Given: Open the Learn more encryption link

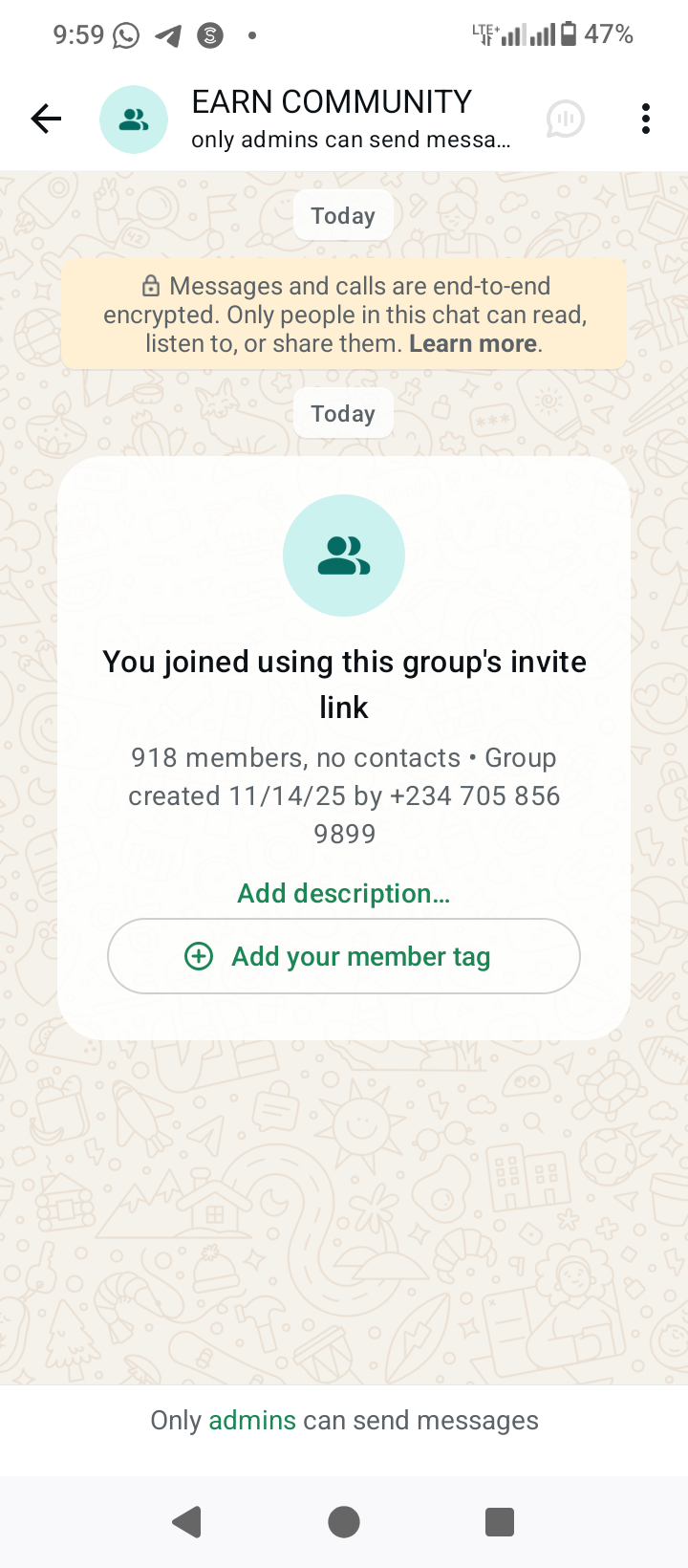Looking at the screenshot, I should tap(473, 343).
